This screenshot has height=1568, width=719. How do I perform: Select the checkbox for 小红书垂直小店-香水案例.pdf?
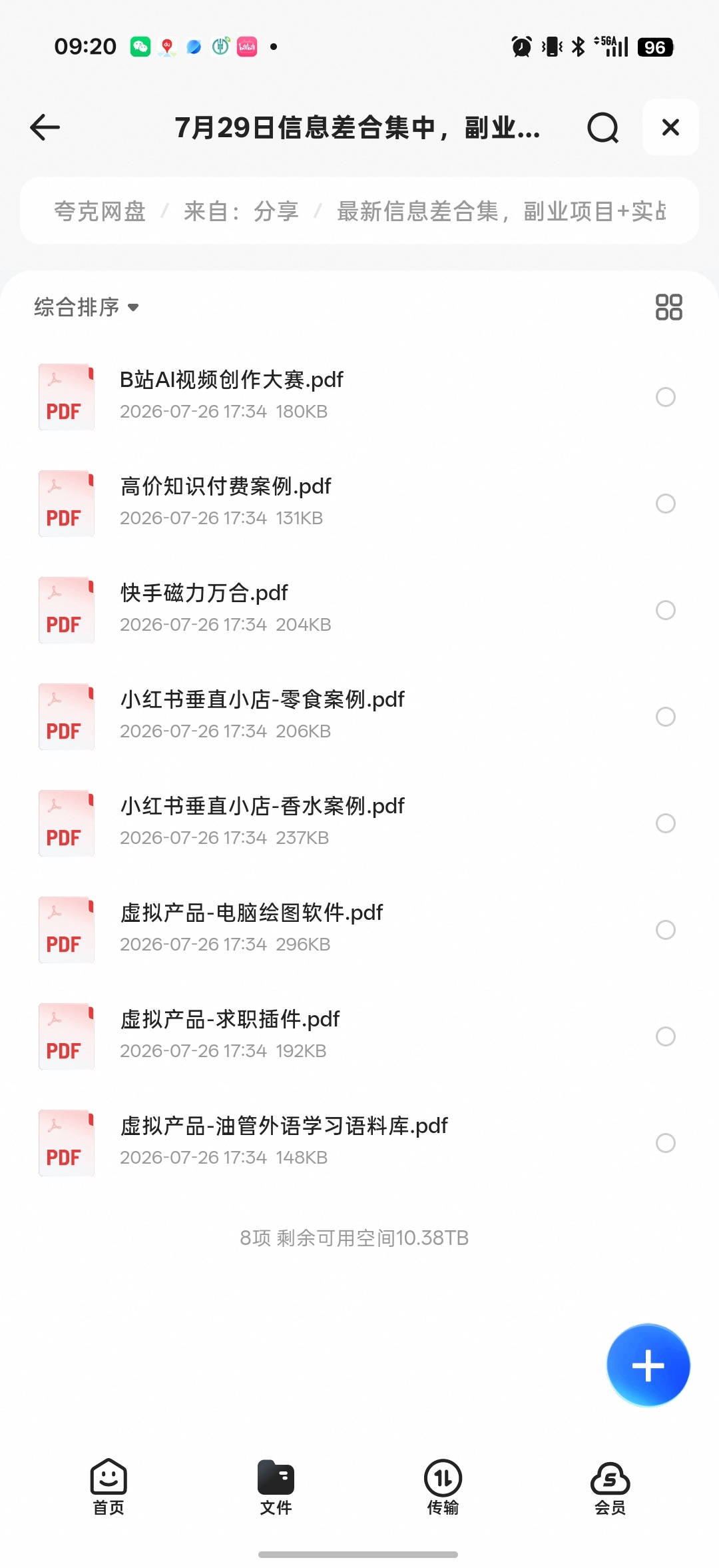click(x=666, y=823)
